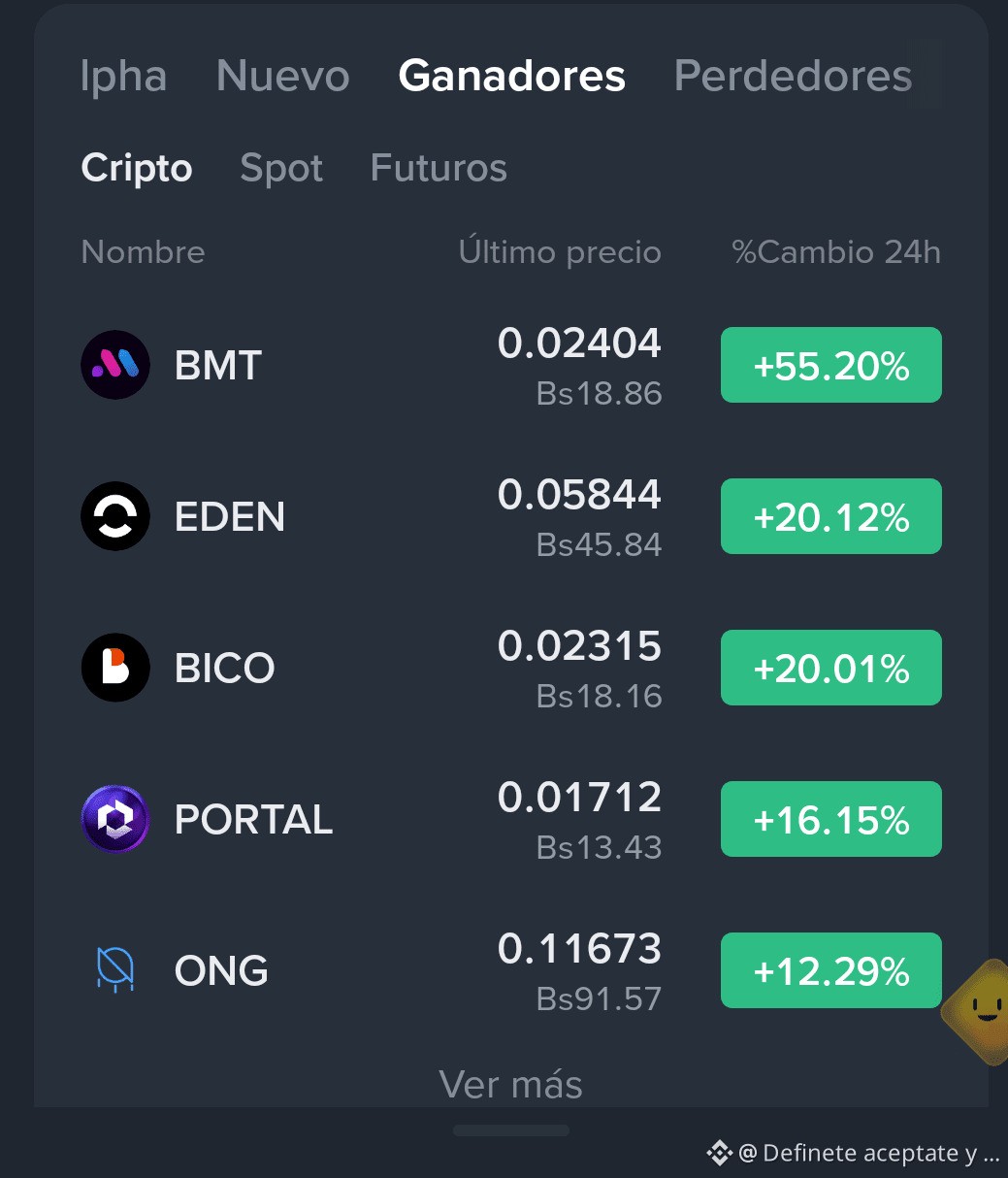Open the EDEN coin row
Screen dimensions: 1008x1178
pyautogui.click(x=511, y=517)
